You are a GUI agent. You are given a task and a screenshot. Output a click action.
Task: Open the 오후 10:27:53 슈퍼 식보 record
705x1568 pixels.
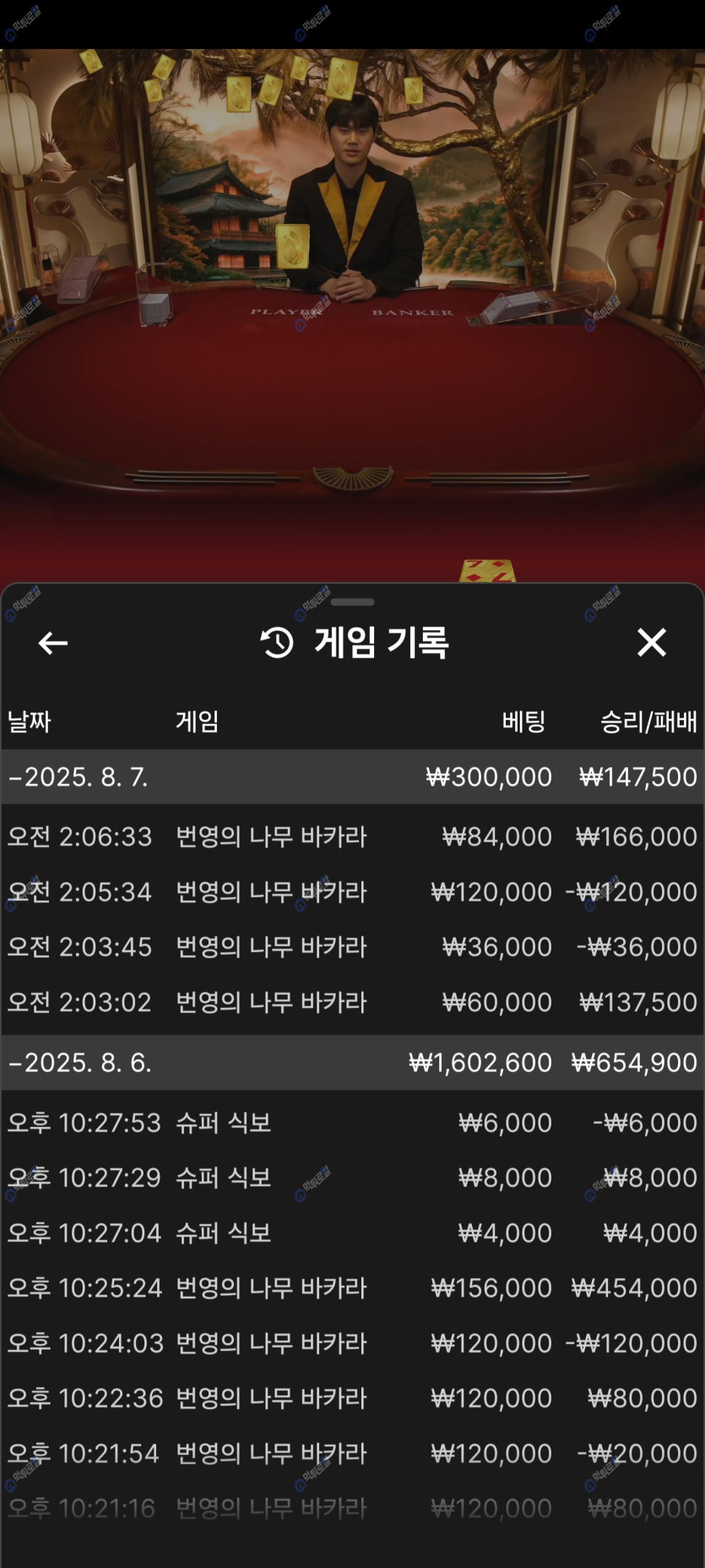coord(352,1122)
